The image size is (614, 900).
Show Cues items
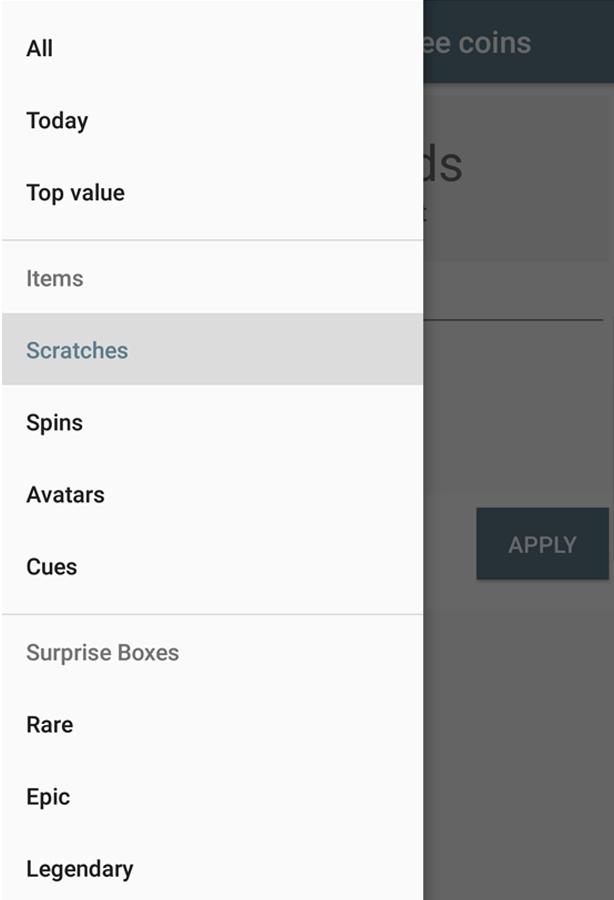point(51,567)
